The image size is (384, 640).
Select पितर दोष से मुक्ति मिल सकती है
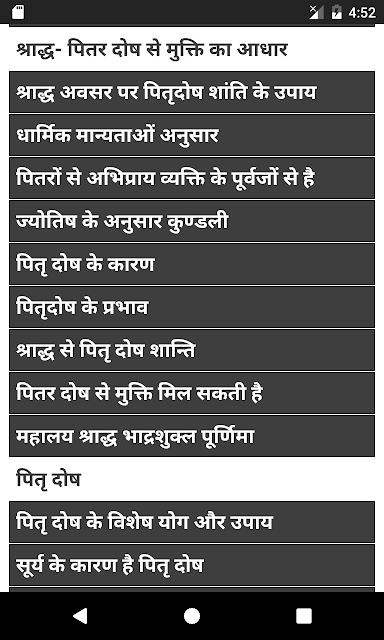192,393
